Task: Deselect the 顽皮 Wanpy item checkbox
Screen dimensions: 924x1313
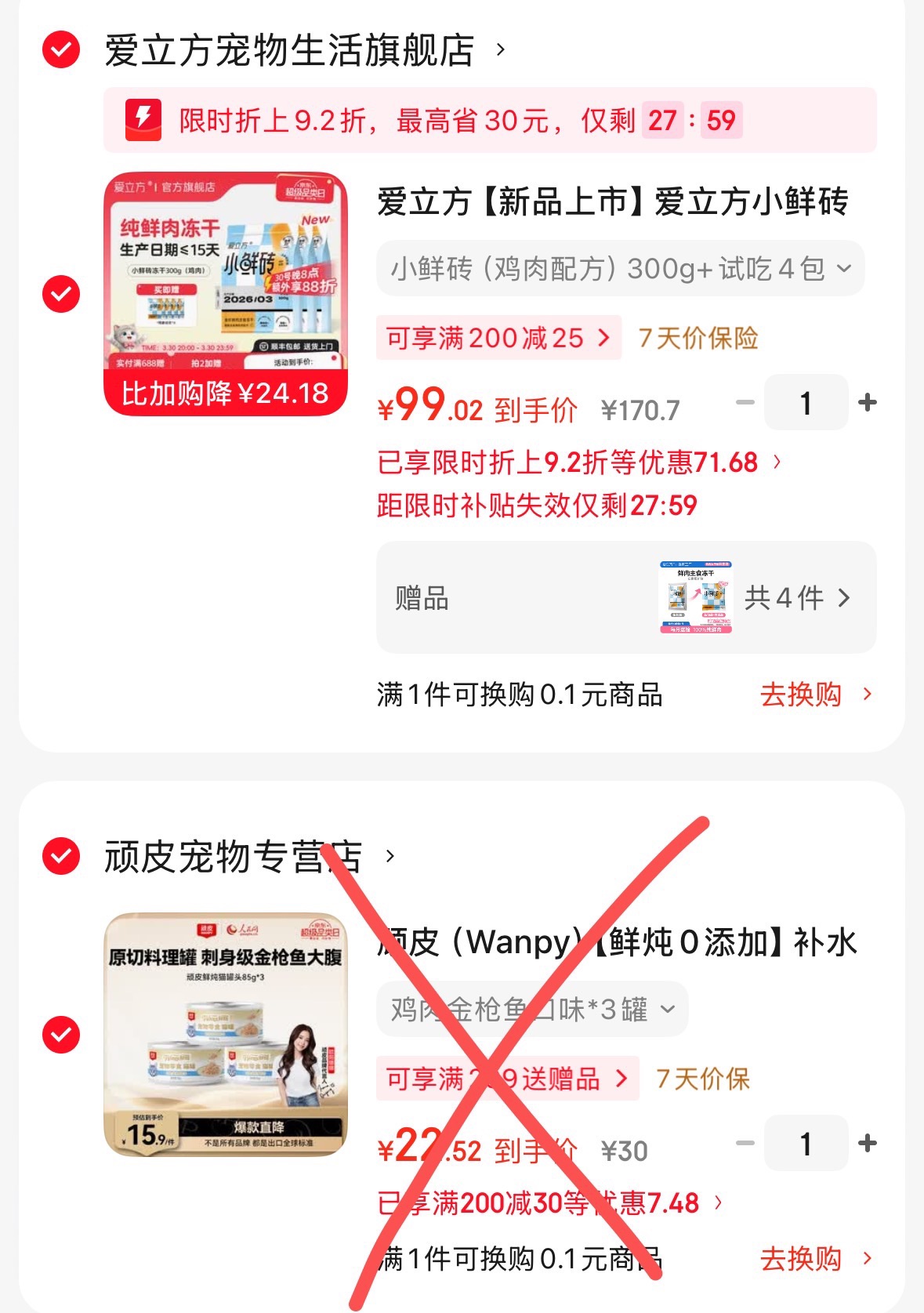Action: [61, 1035]
